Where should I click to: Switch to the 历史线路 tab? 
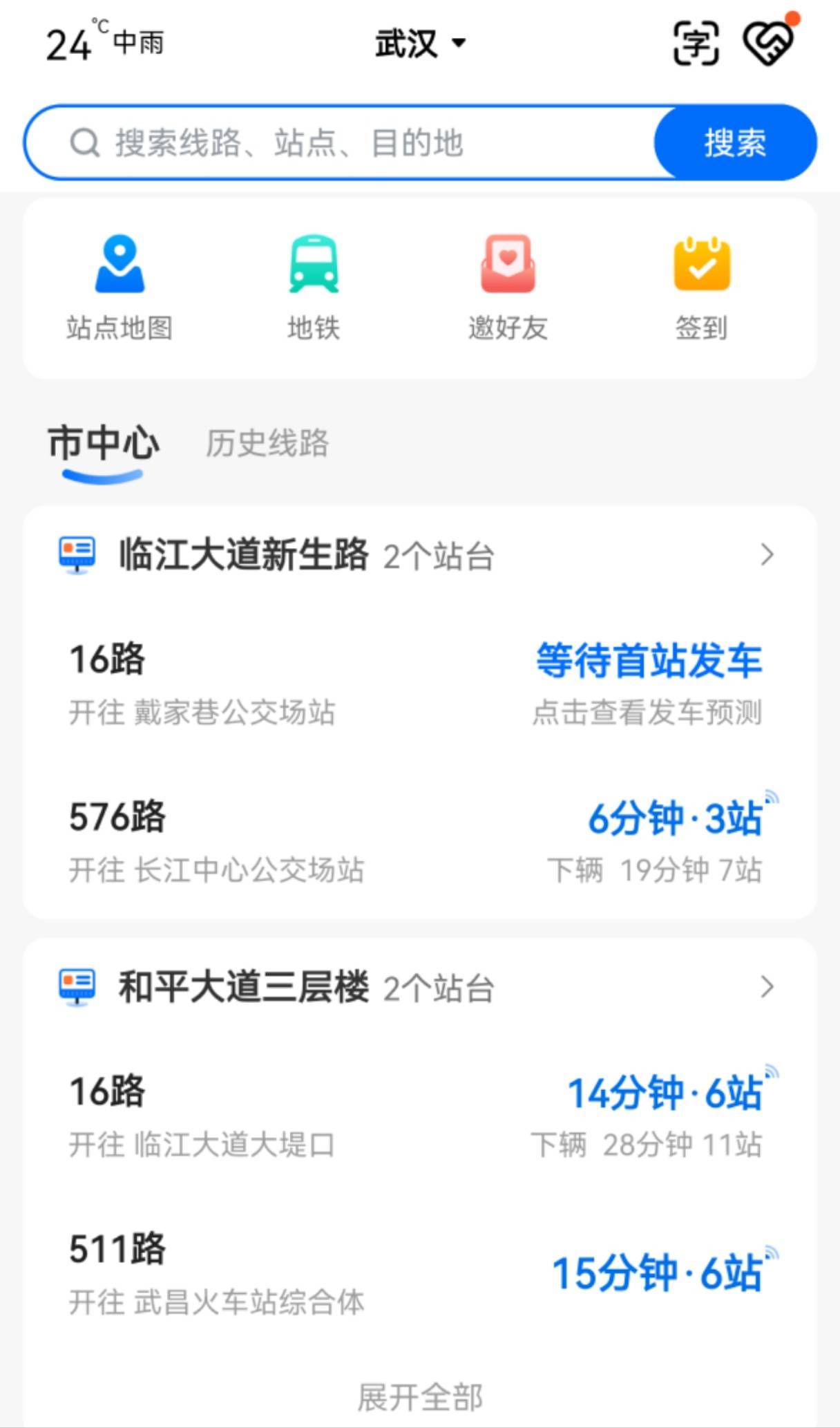267,443
